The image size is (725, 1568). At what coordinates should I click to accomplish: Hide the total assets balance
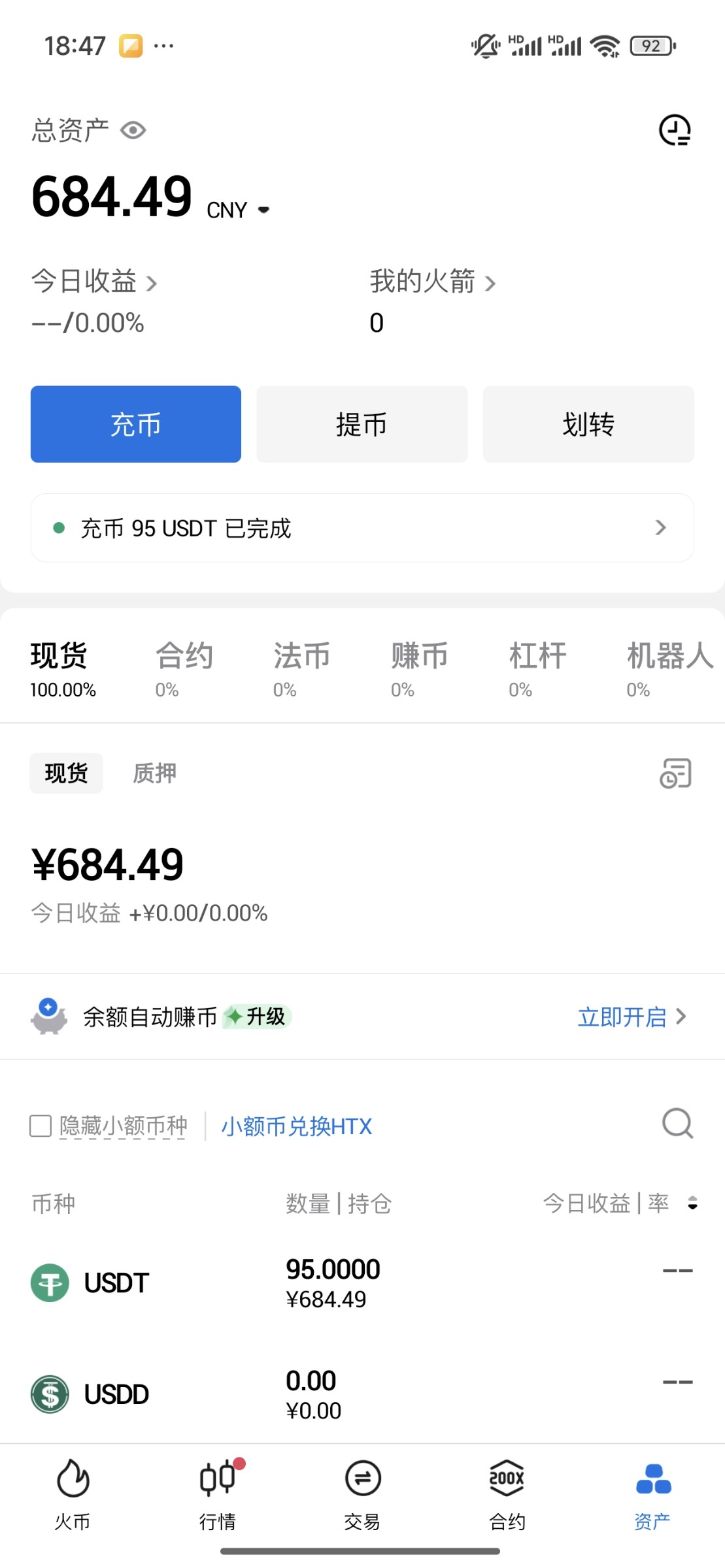(x=133, y=131)
